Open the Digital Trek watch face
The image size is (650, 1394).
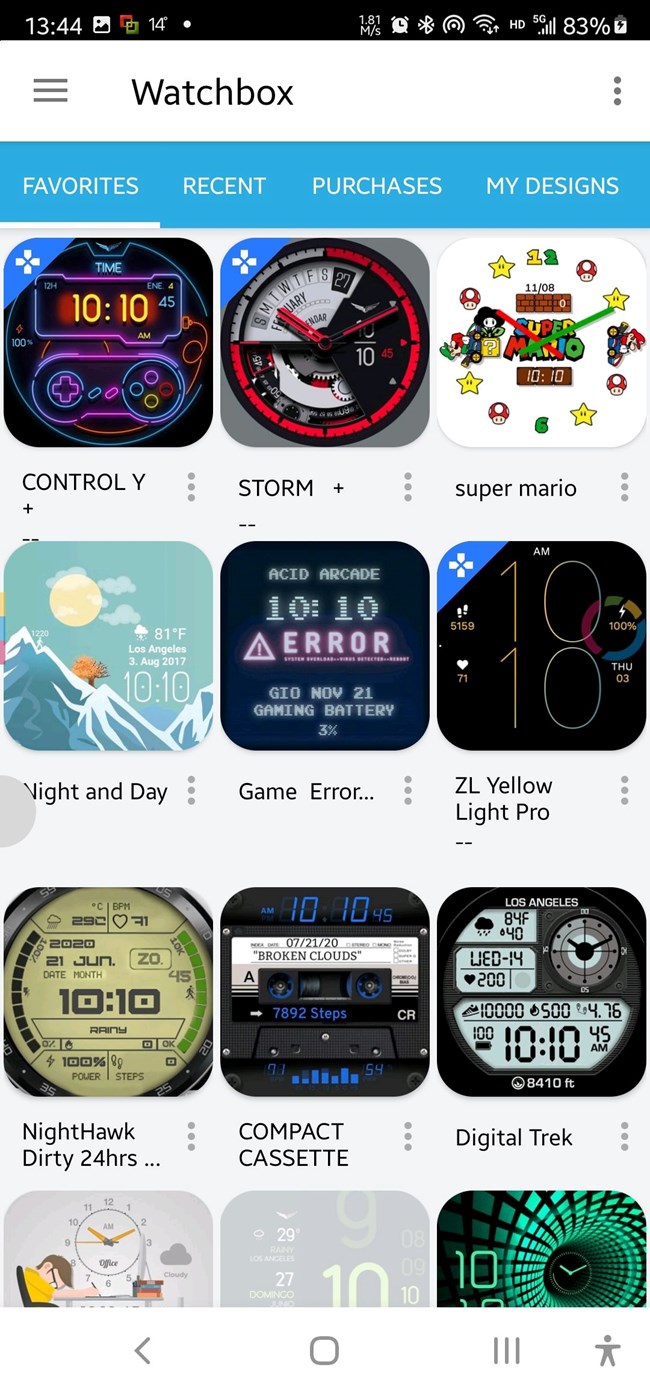[542, 992]
